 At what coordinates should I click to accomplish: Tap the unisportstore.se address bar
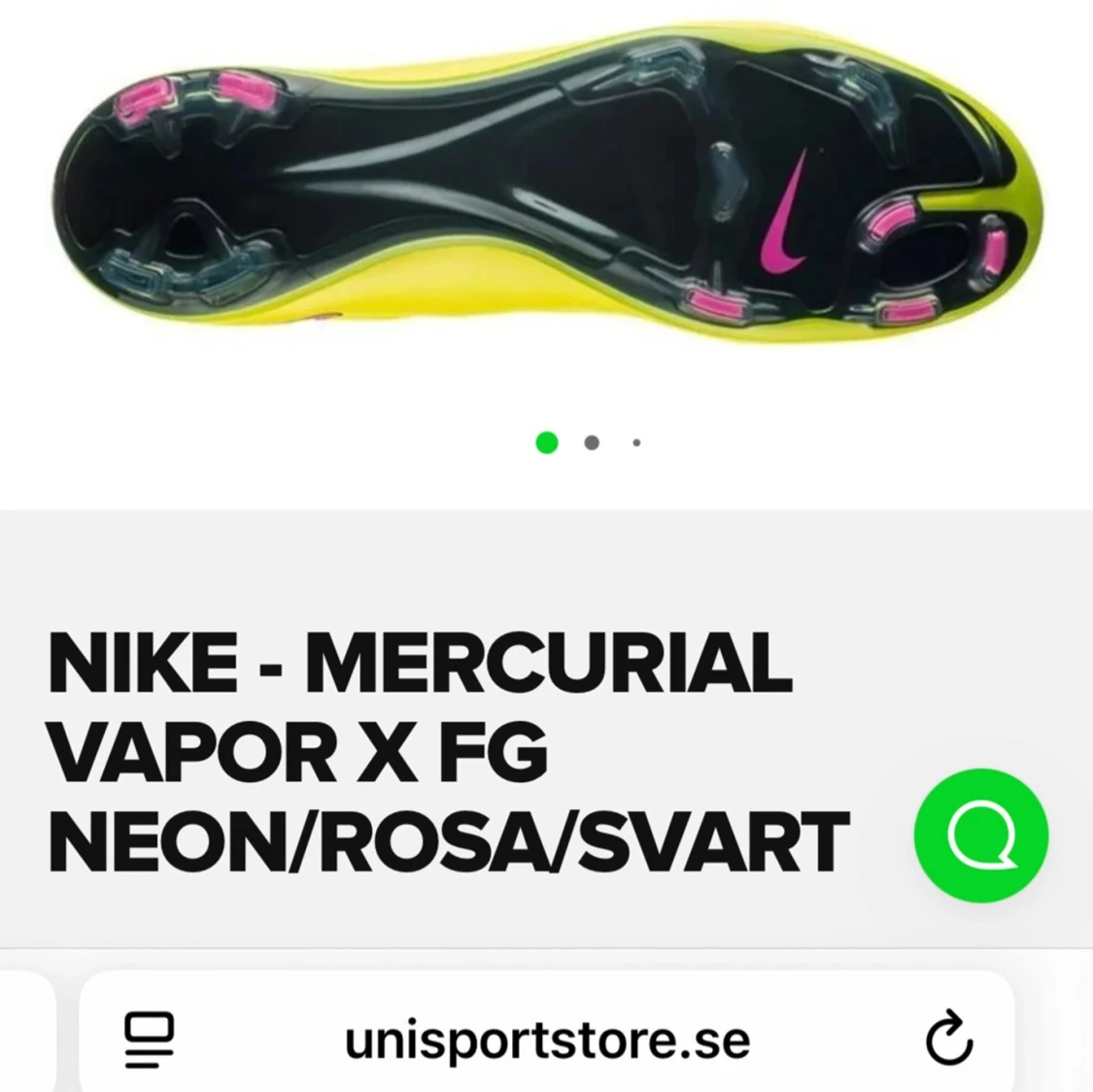pyautogui.click(x=547, y=1040)
